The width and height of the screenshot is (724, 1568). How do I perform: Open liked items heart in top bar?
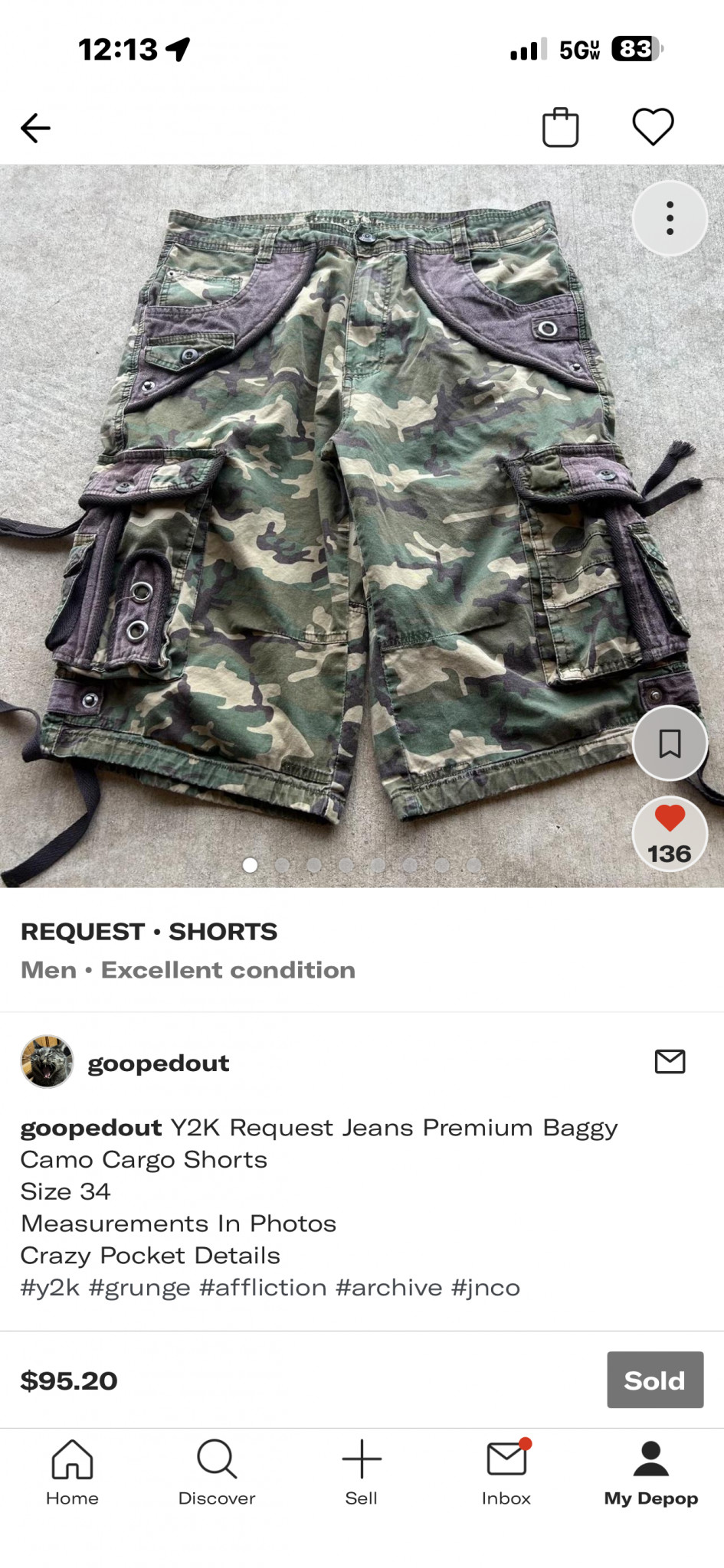coord(653,127)
